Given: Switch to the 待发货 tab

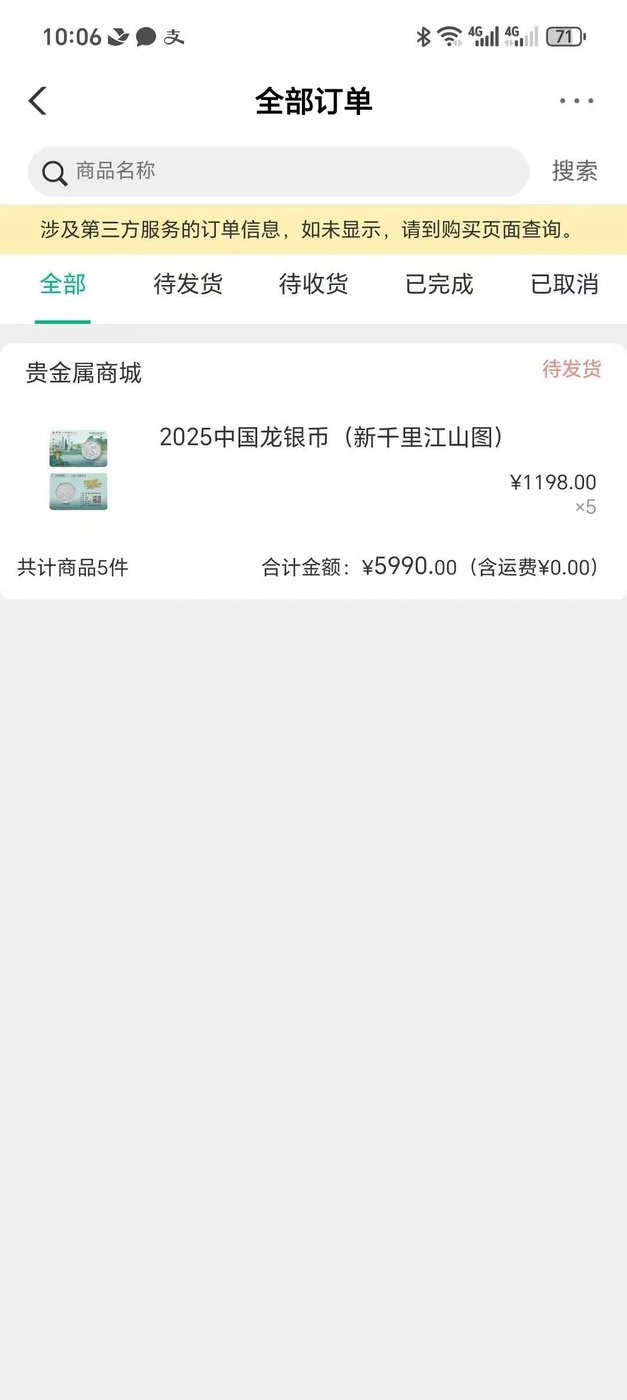Looking at the screenshot, I should pos(188,285).
